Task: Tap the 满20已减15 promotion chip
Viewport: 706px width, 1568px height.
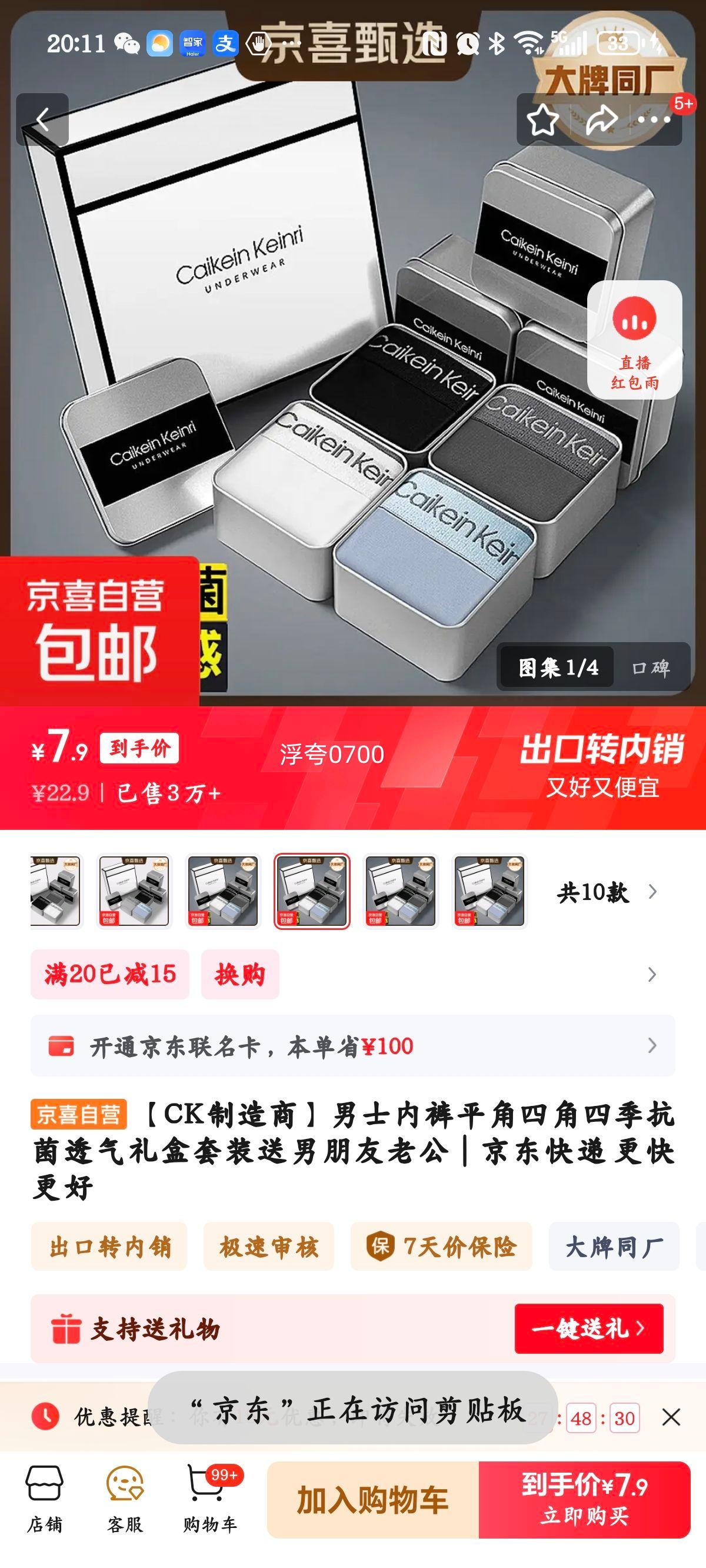Action: [x=109, y=974]
